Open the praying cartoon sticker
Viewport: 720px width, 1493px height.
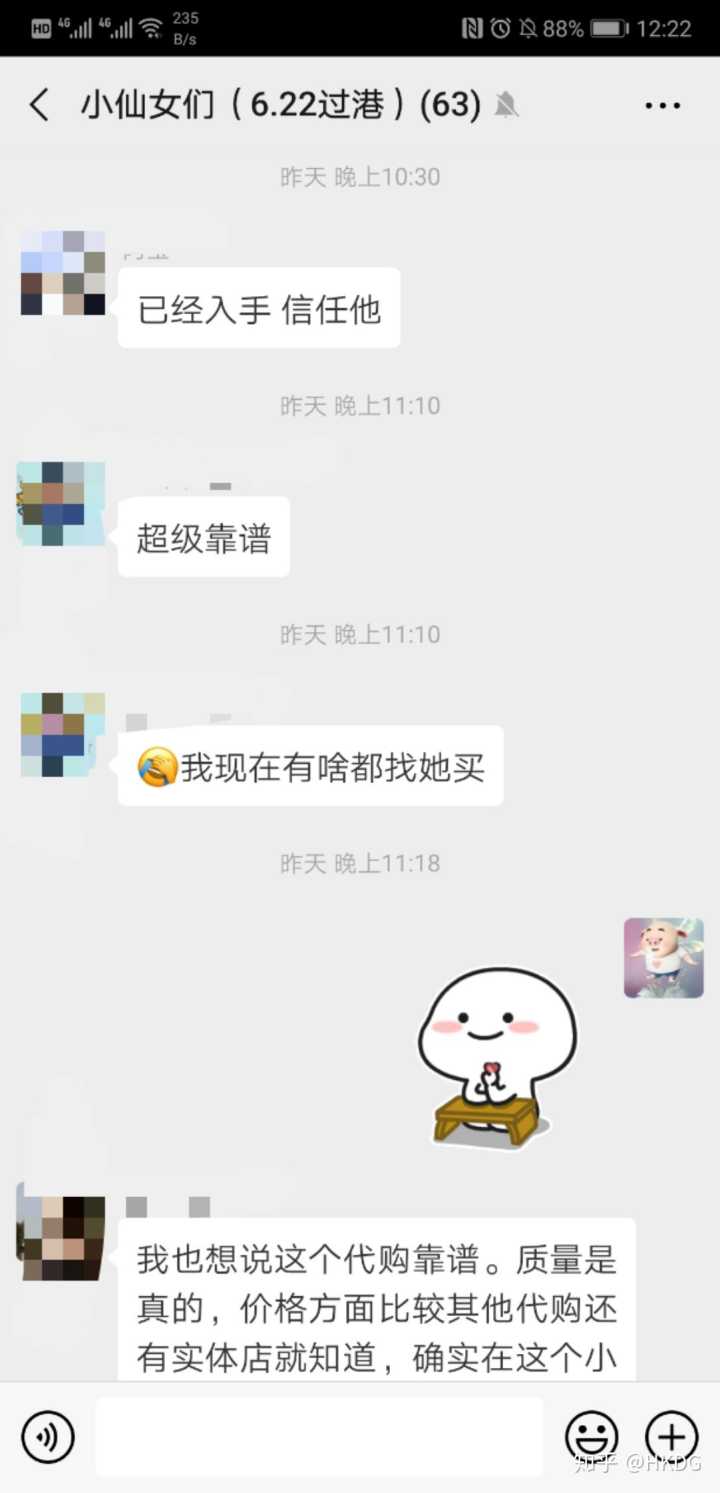pos(493,1060)
